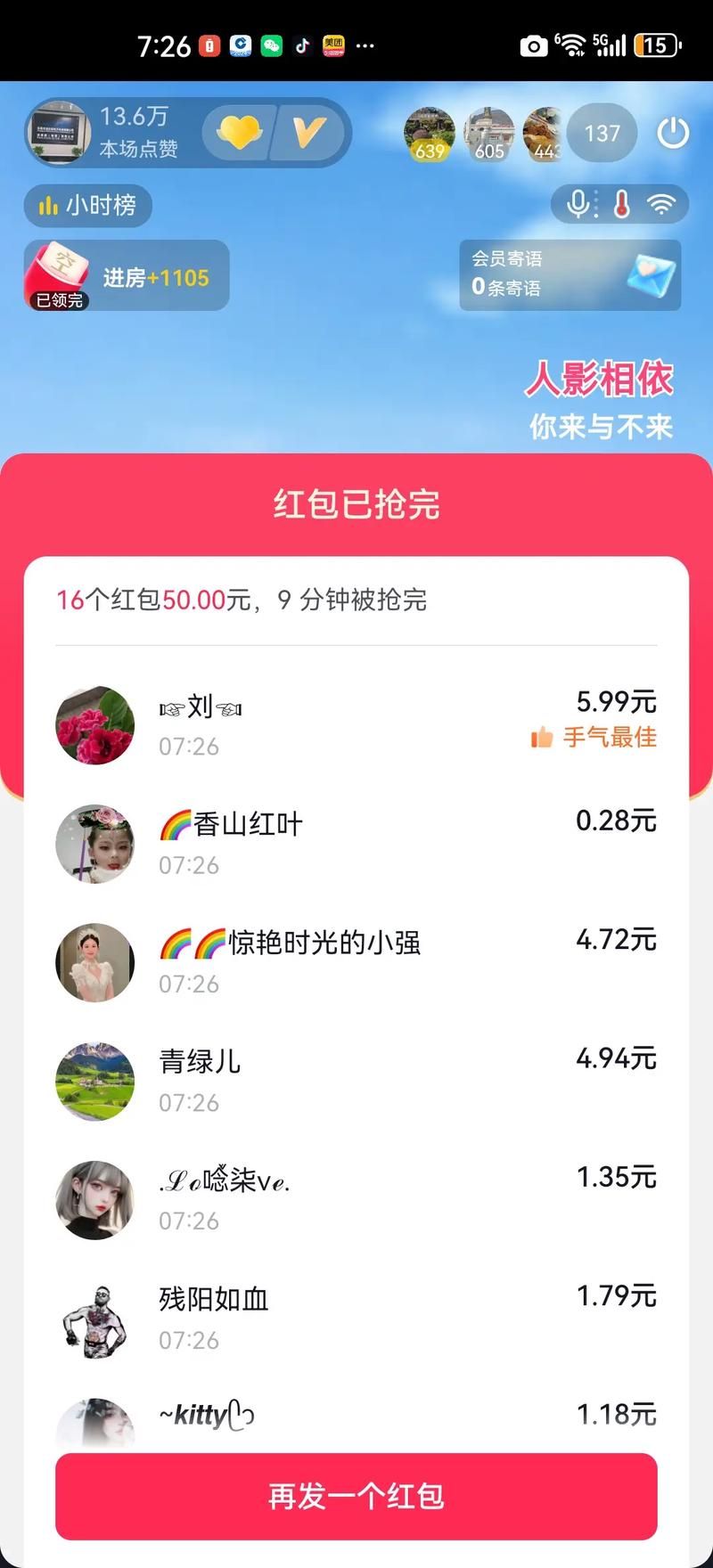713x1568 pixels.
Task: Open the profile of 残阳如血
Action: tap(95, 1319)
